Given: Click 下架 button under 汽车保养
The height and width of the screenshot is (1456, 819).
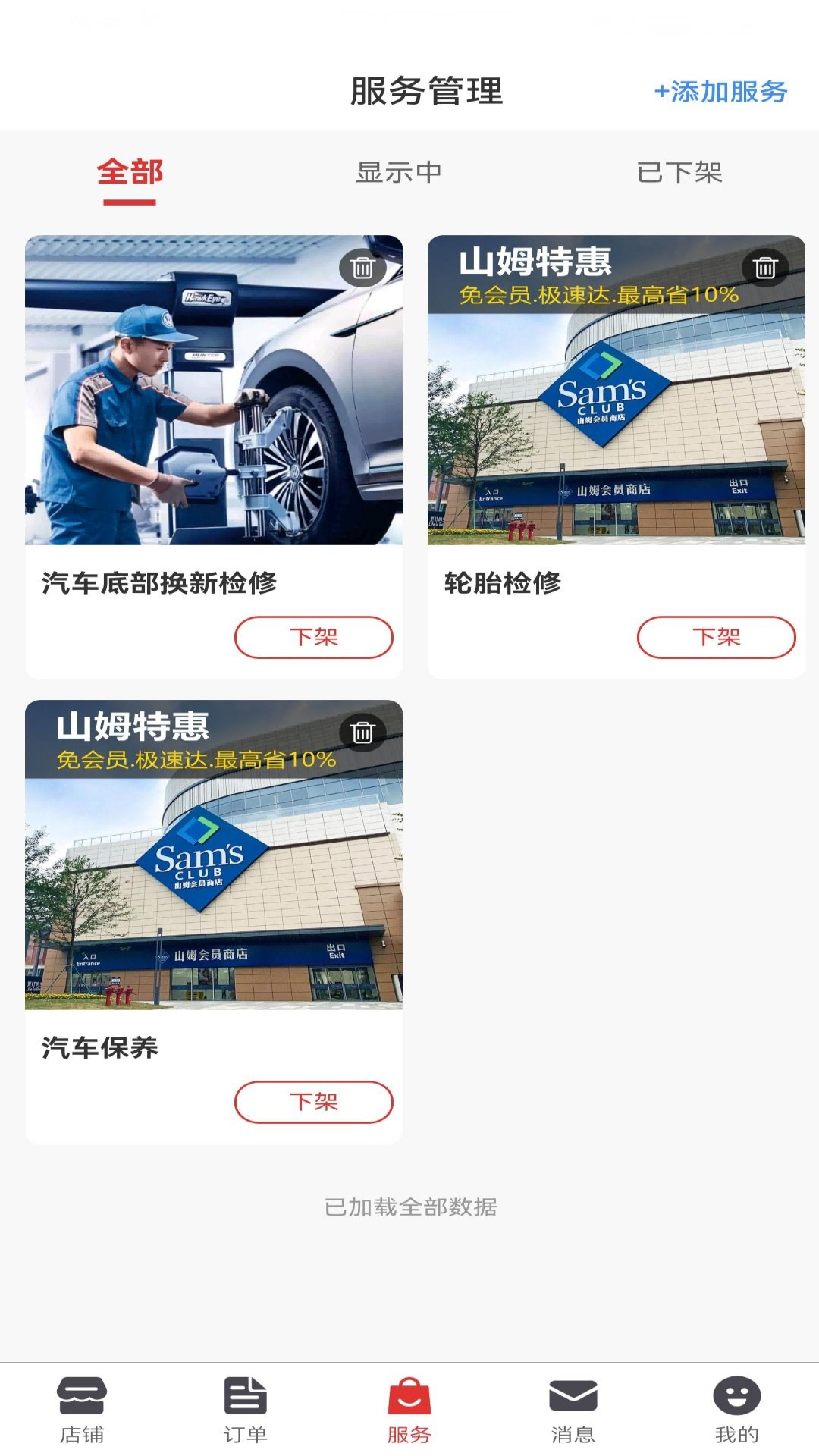Looking at the screenshot, I should click(312, 1103).
